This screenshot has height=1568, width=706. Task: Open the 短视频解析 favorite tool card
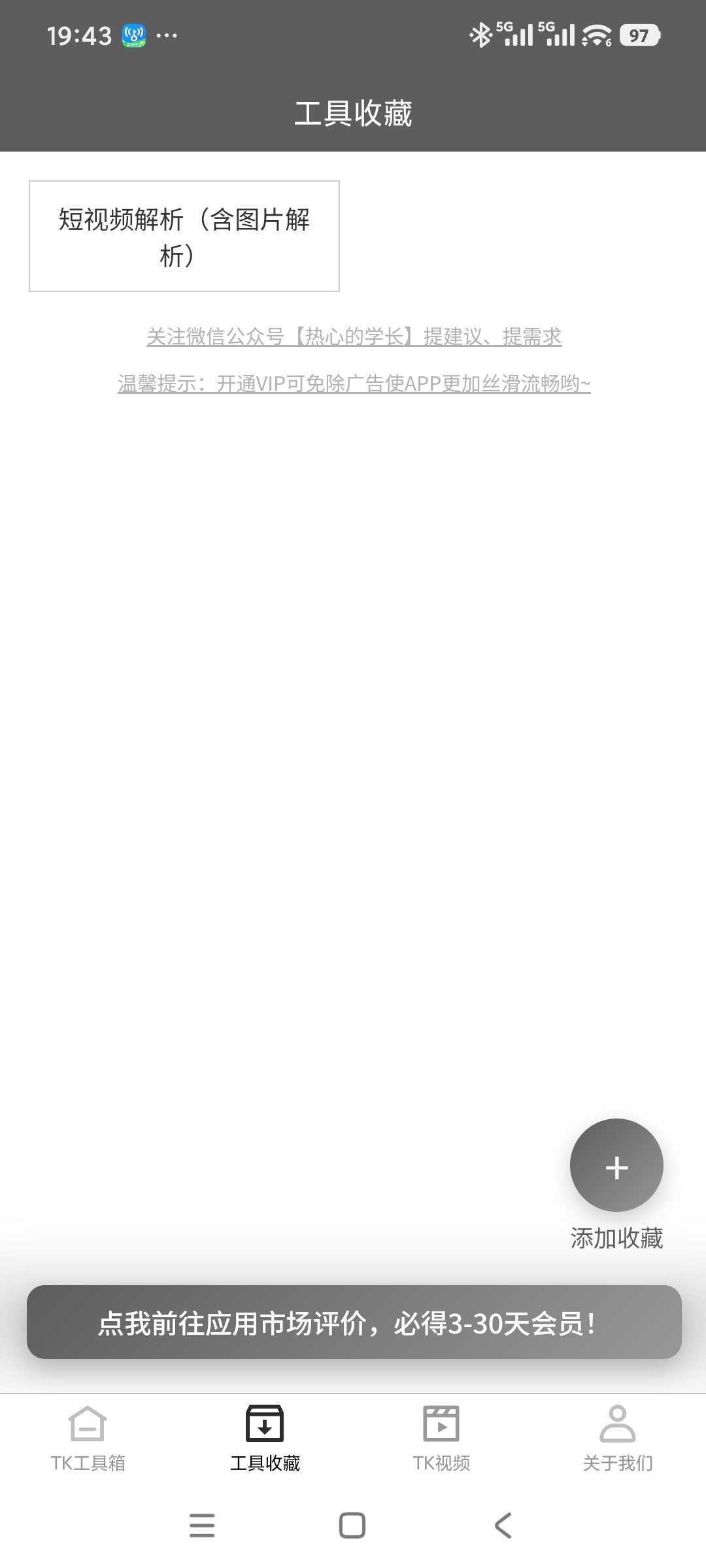(x=184, y=236)
